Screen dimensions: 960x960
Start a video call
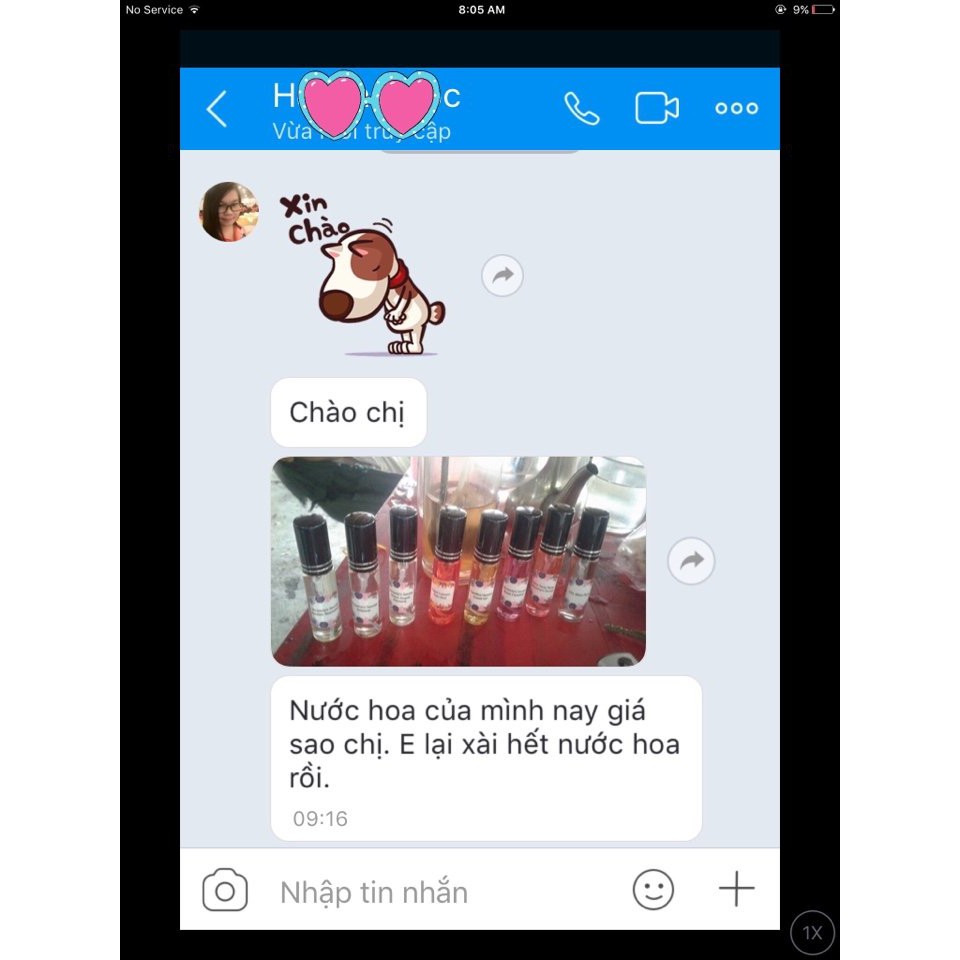pos(657,108)
